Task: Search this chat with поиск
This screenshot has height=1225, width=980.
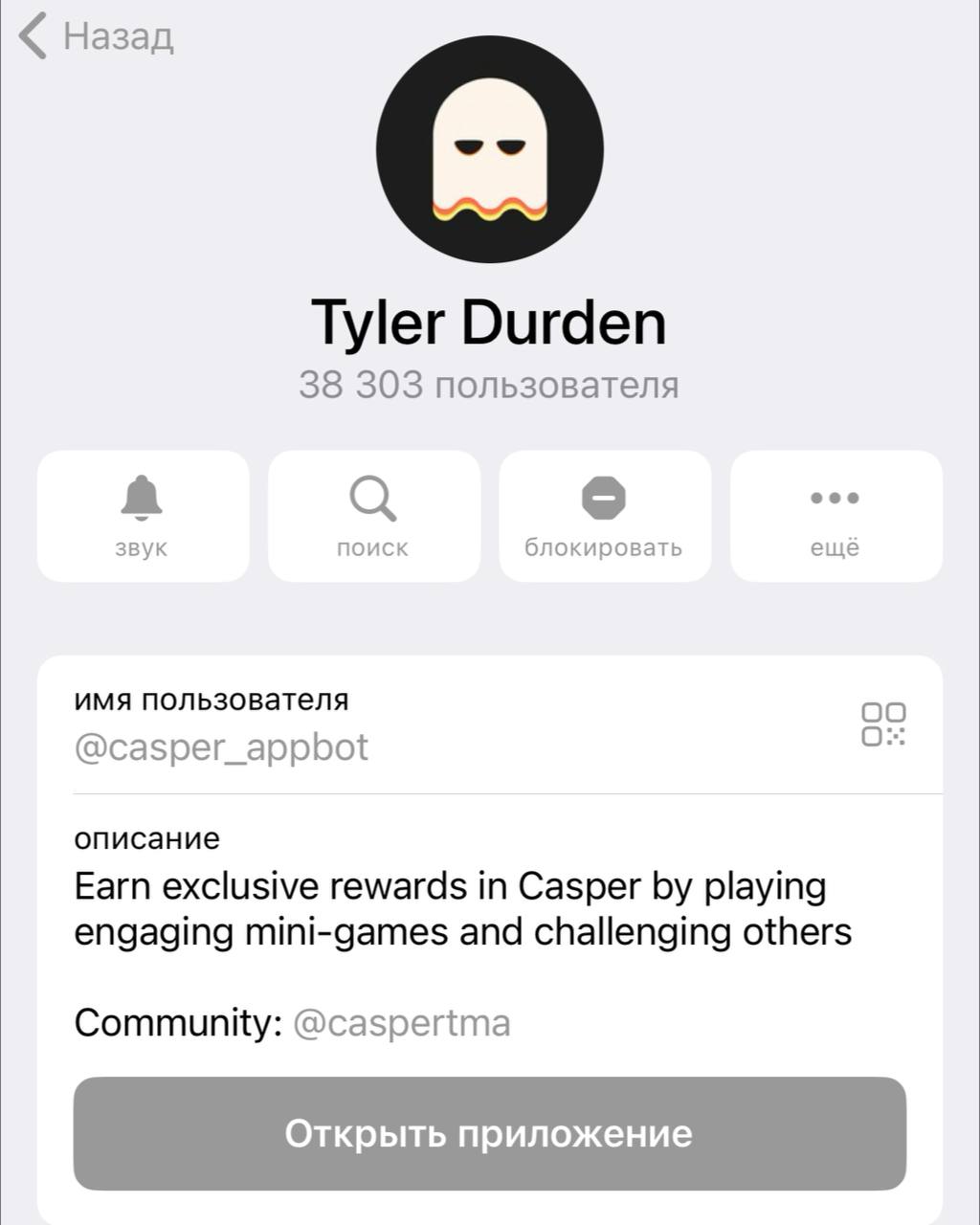Action: pos(373,517)
